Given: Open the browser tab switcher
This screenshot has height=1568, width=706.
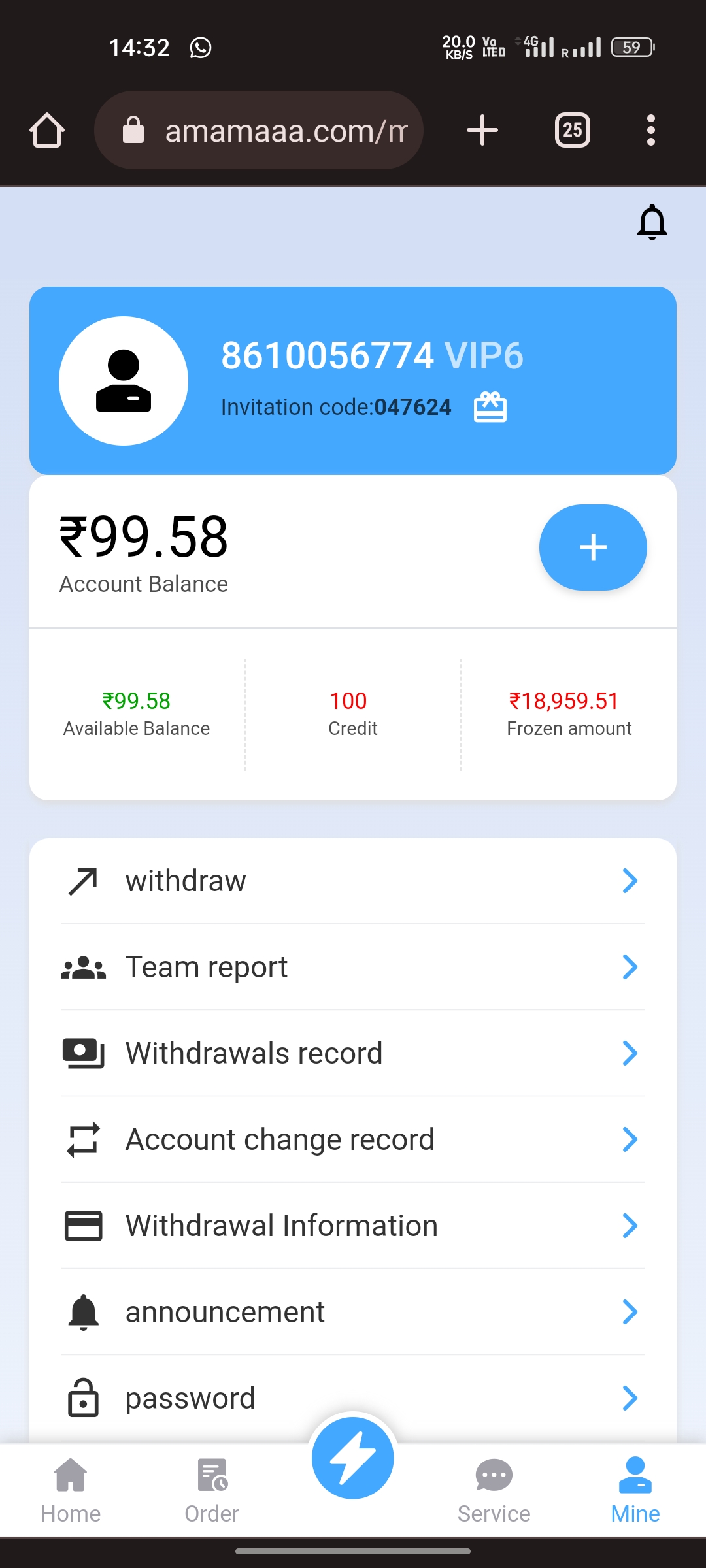Looking at the screenshot, I should click(573, 130).
